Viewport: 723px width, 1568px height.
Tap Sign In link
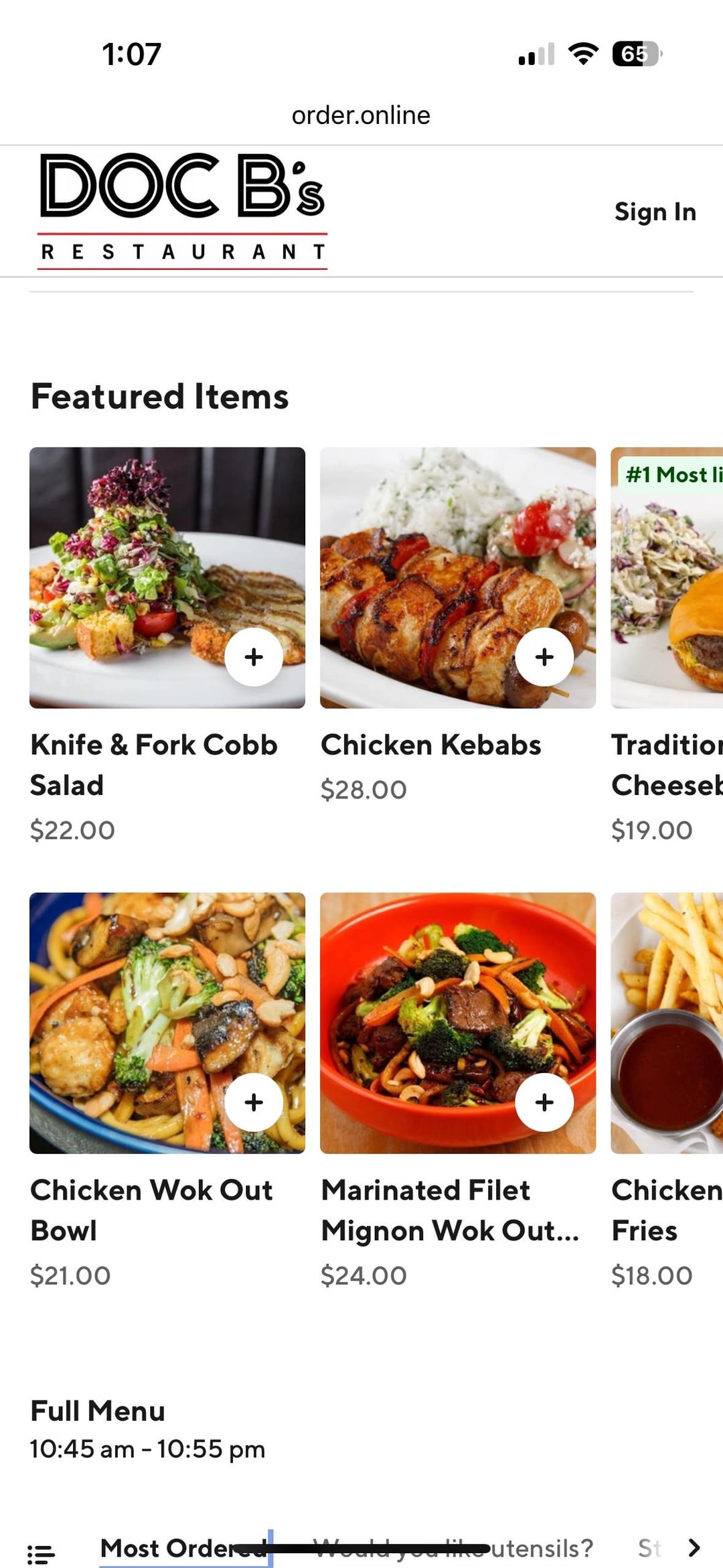coord(655,212)
